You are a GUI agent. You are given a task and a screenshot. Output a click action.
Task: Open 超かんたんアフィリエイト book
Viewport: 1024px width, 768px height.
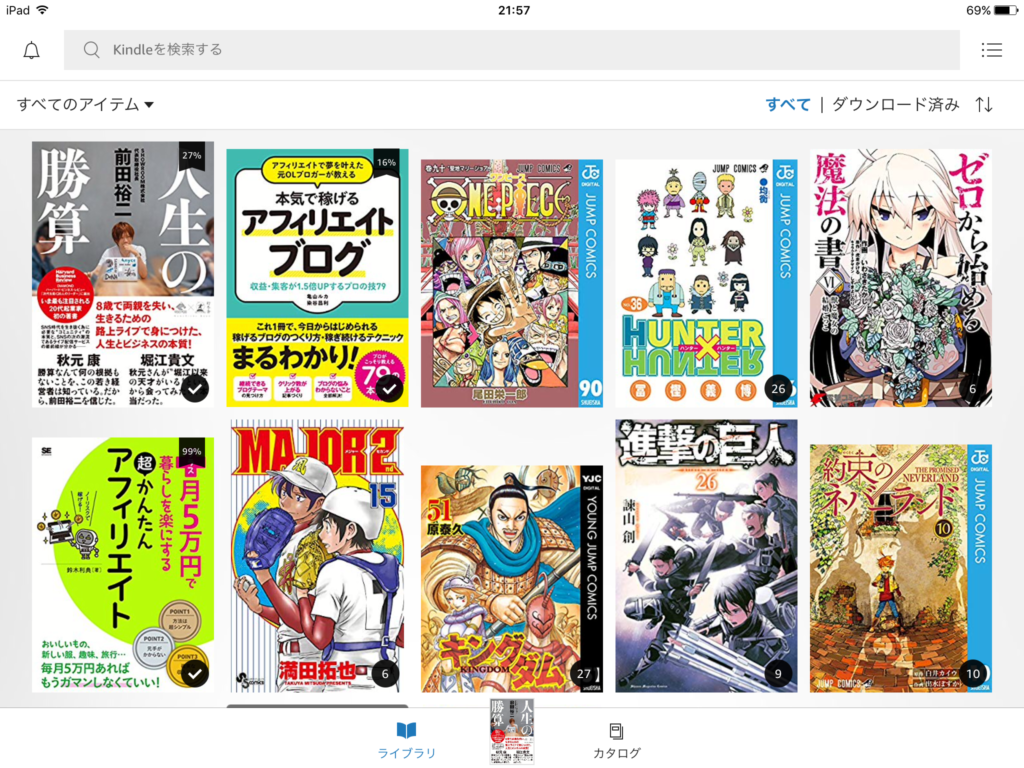point(122,564)
